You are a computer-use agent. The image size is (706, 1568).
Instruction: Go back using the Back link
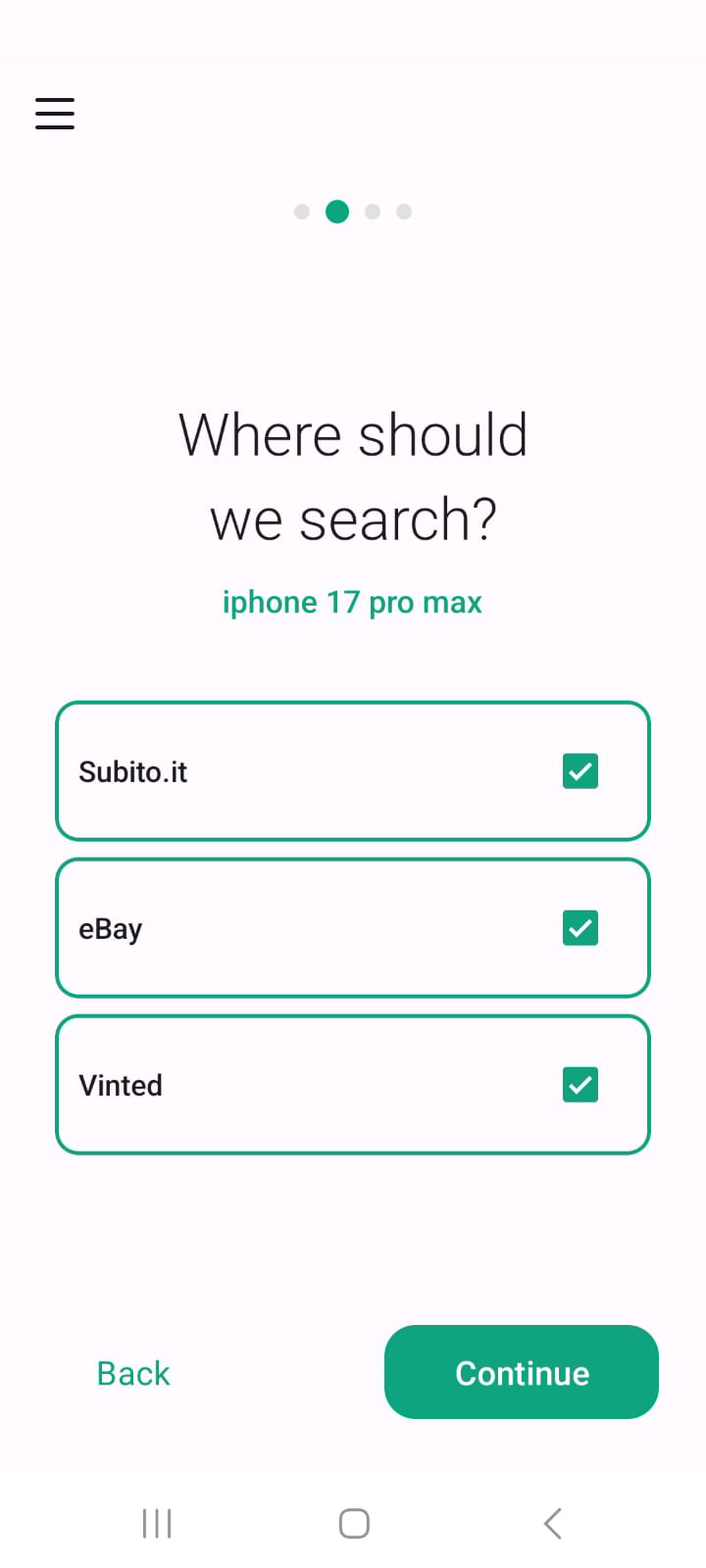point(132,1372)
